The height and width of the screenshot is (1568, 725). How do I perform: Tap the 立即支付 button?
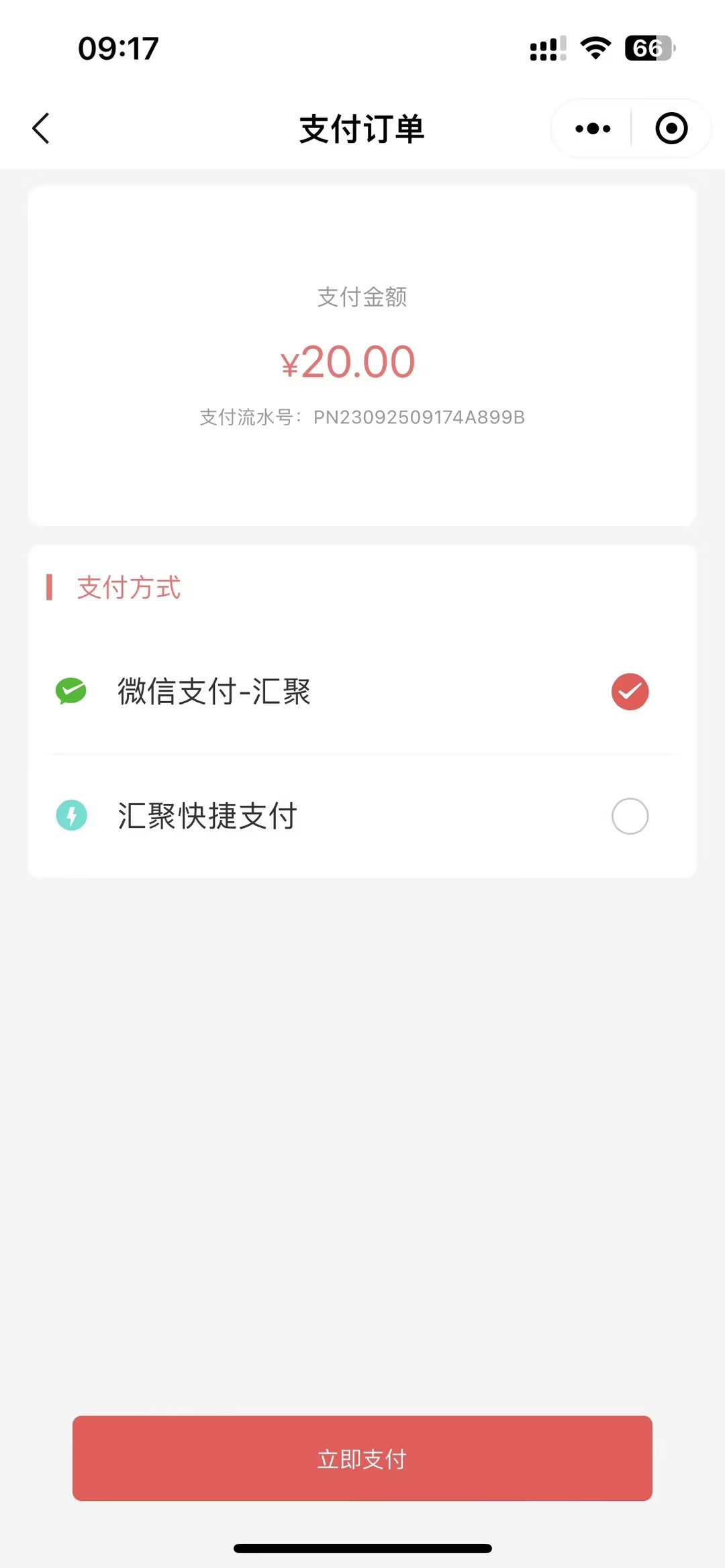(x=362, y=1459)
